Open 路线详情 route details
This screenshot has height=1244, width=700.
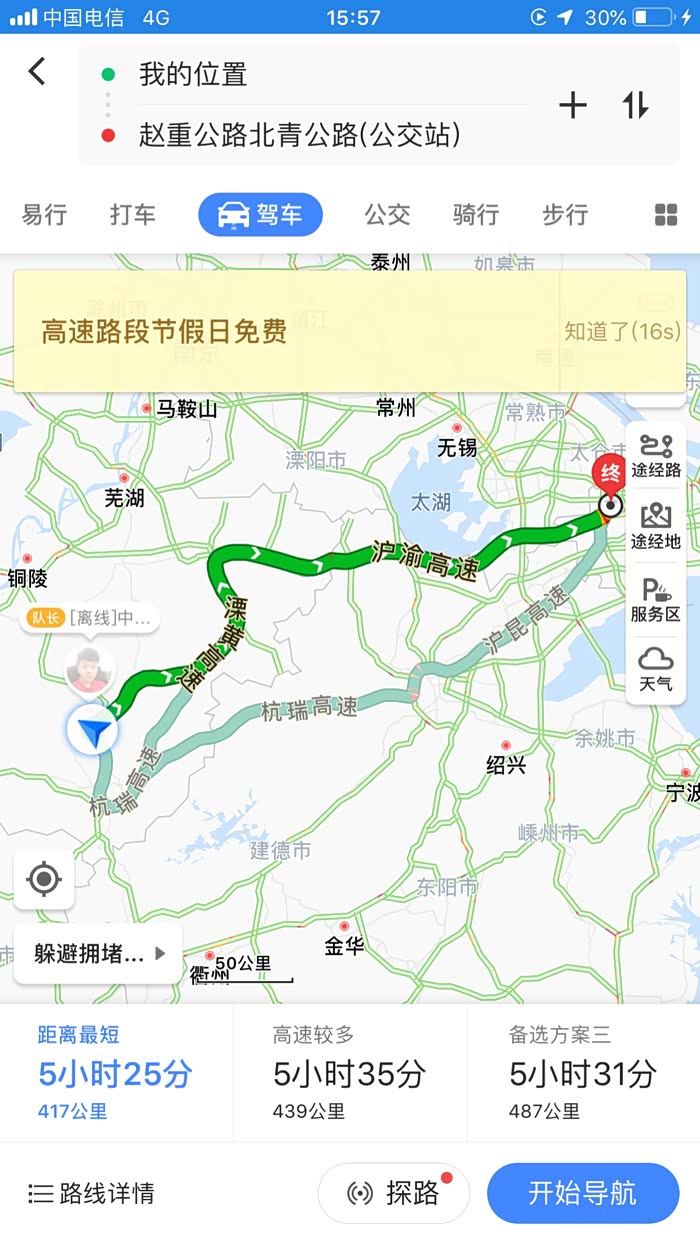91,1193
